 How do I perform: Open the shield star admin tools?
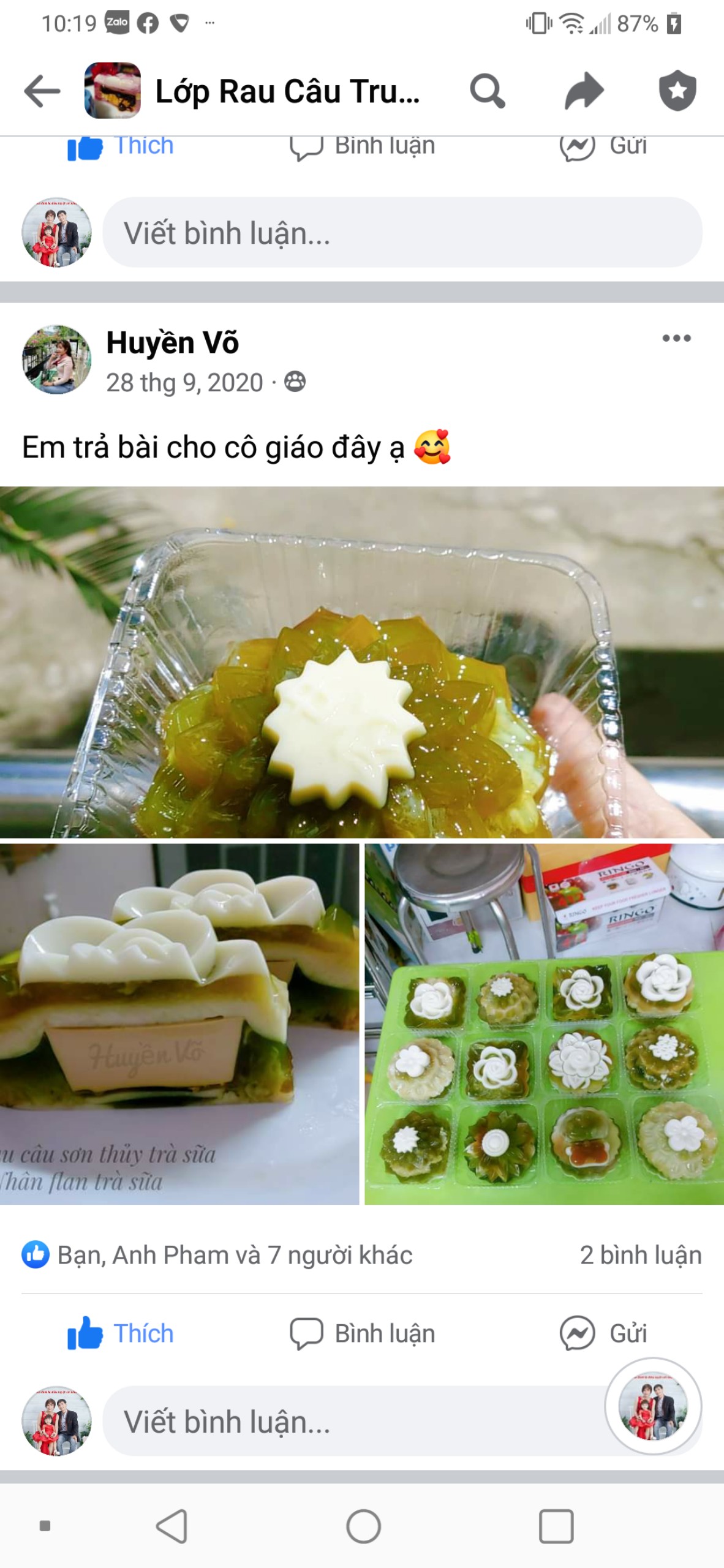[677, 91]
